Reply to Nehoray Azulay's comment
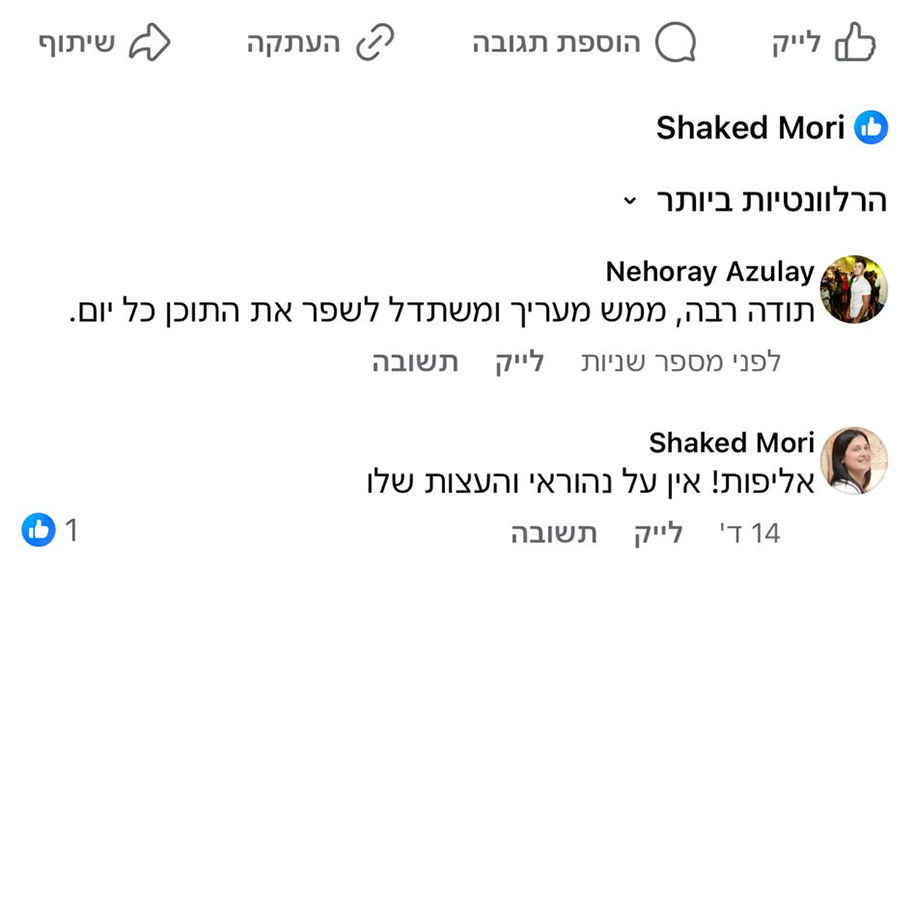Screen dimensions: 900x900 tap(415, 362)
